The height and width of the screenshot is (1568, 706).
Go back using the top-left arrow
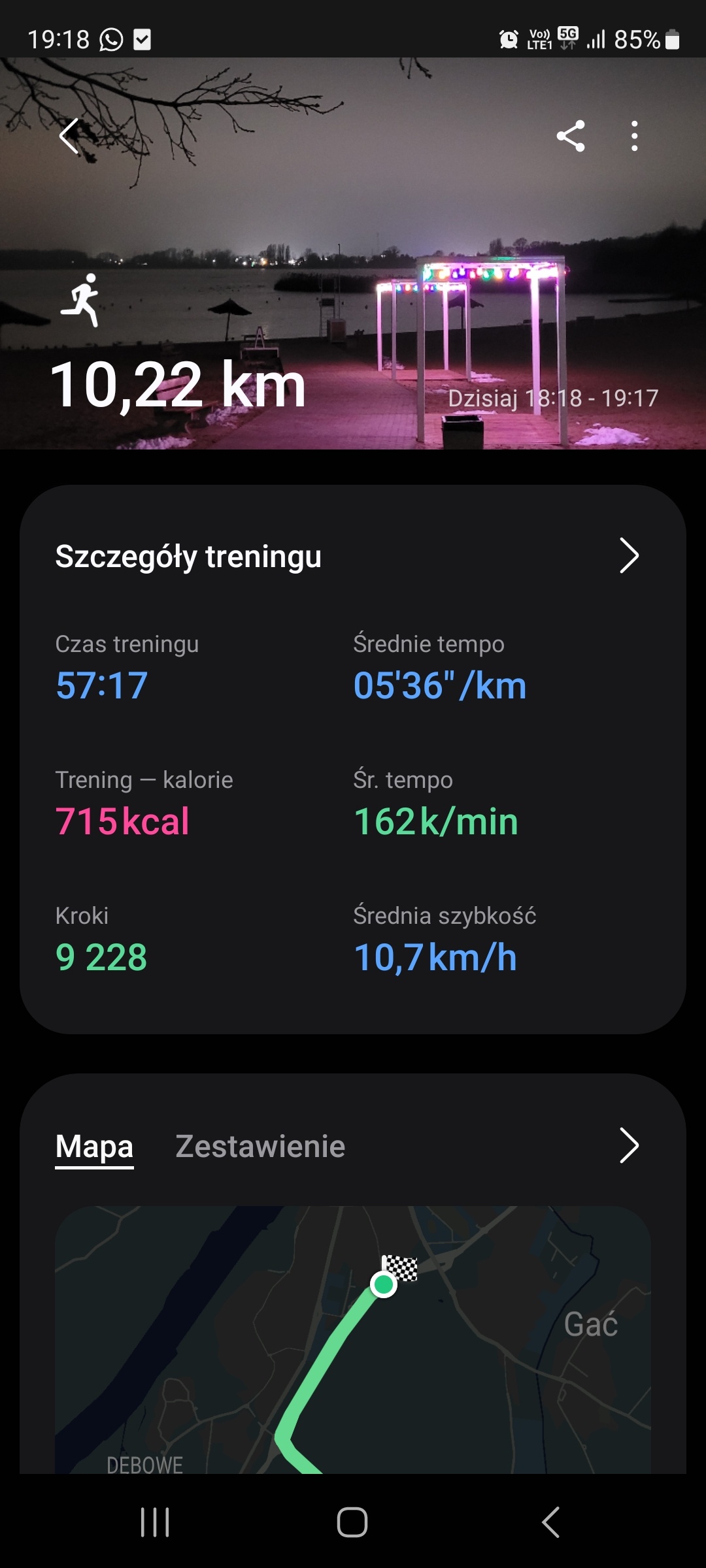click(x=69, y=136)
